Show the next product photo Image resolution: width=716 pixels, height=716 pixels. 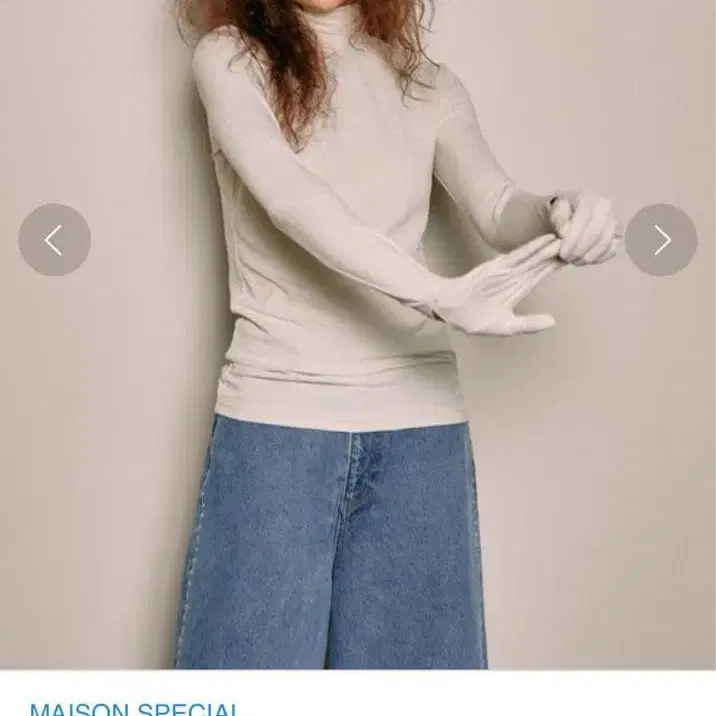pos(661,240)
